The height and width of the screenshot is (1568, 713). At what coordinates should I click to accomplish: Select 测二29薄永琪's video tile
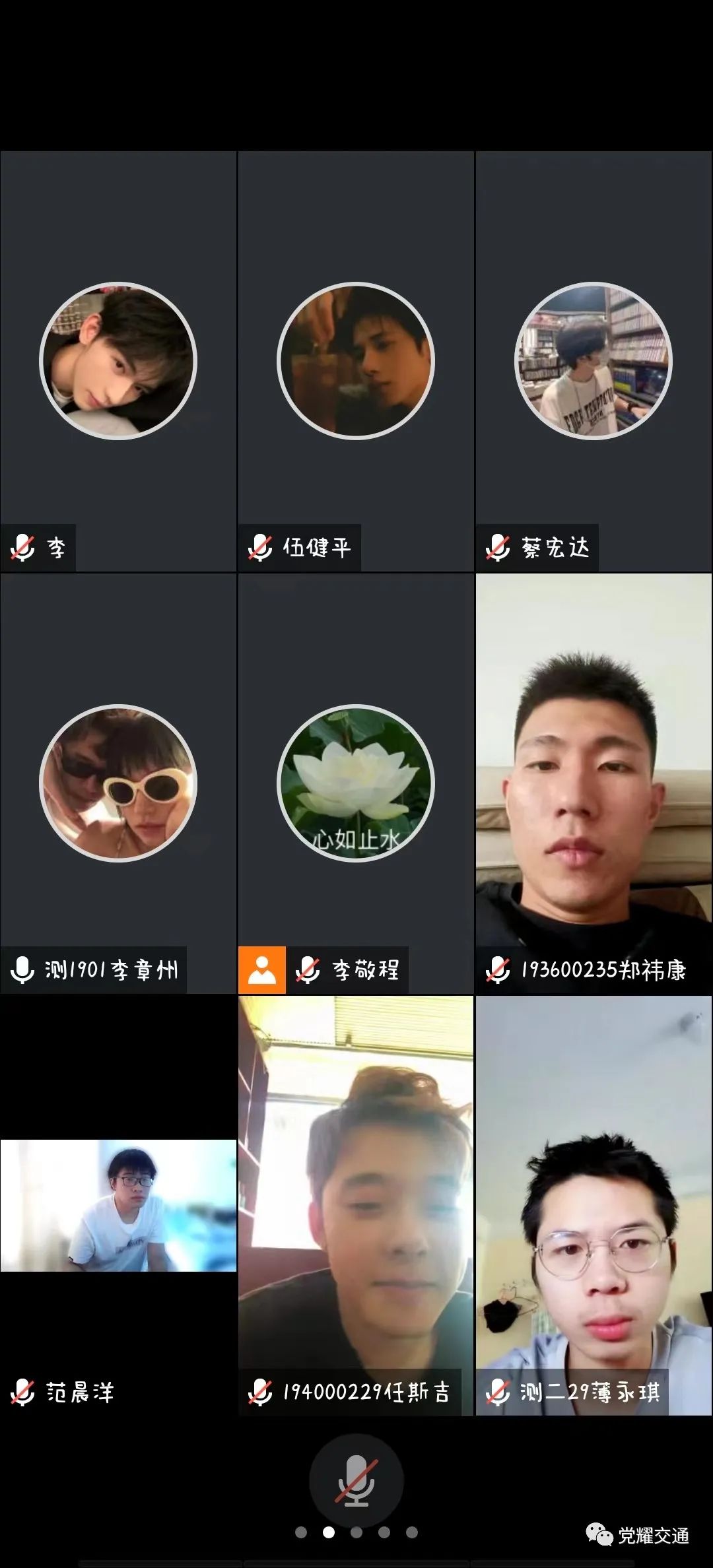(594, 1206)
